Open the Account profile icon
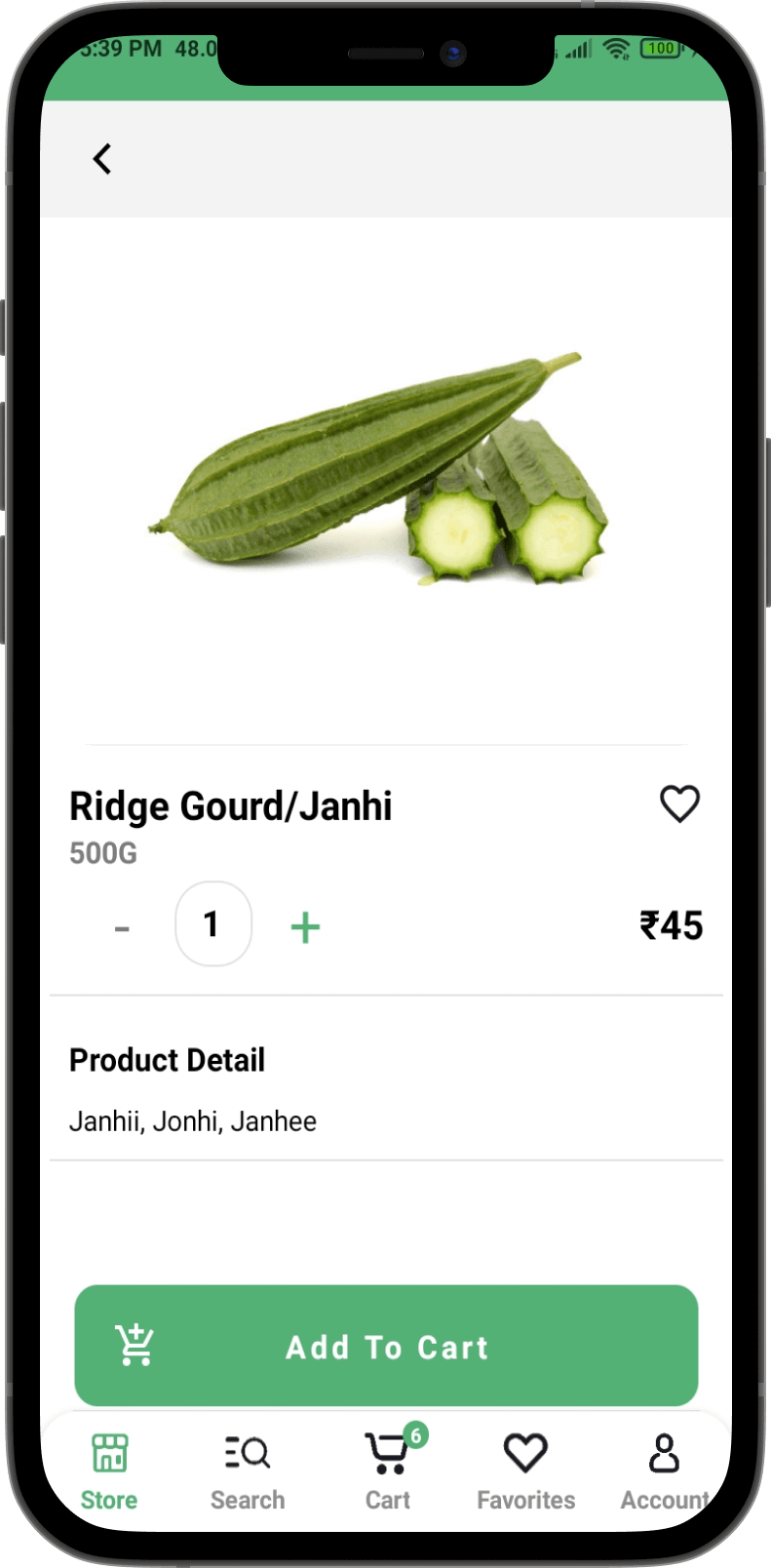The image size is (771, 1568). pos(662,1451)
